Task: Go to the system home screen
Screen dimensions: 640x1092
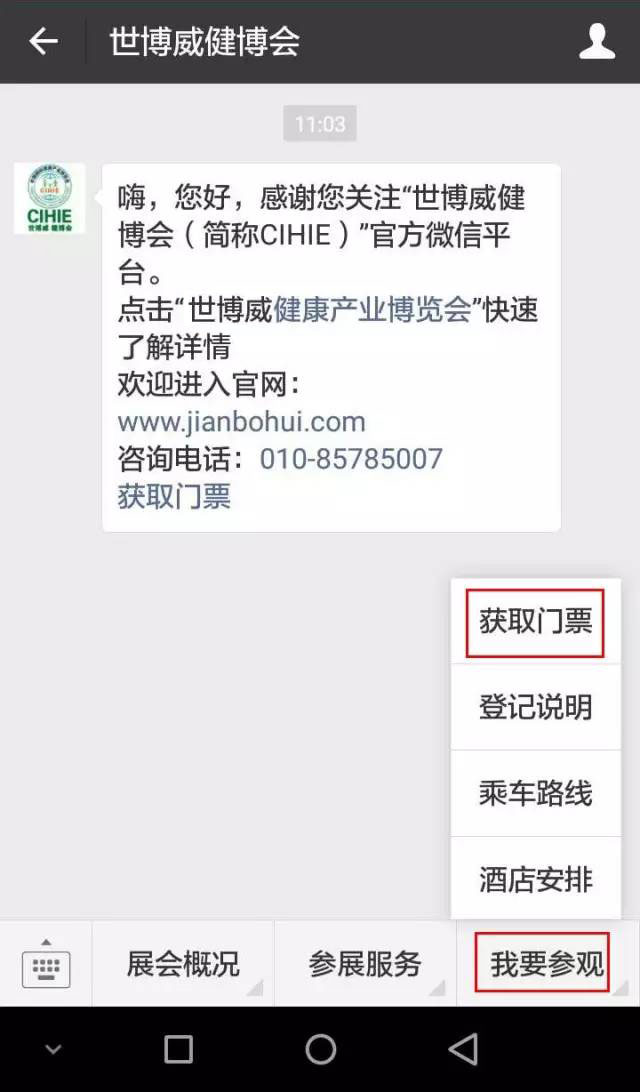Action: 320,1049
